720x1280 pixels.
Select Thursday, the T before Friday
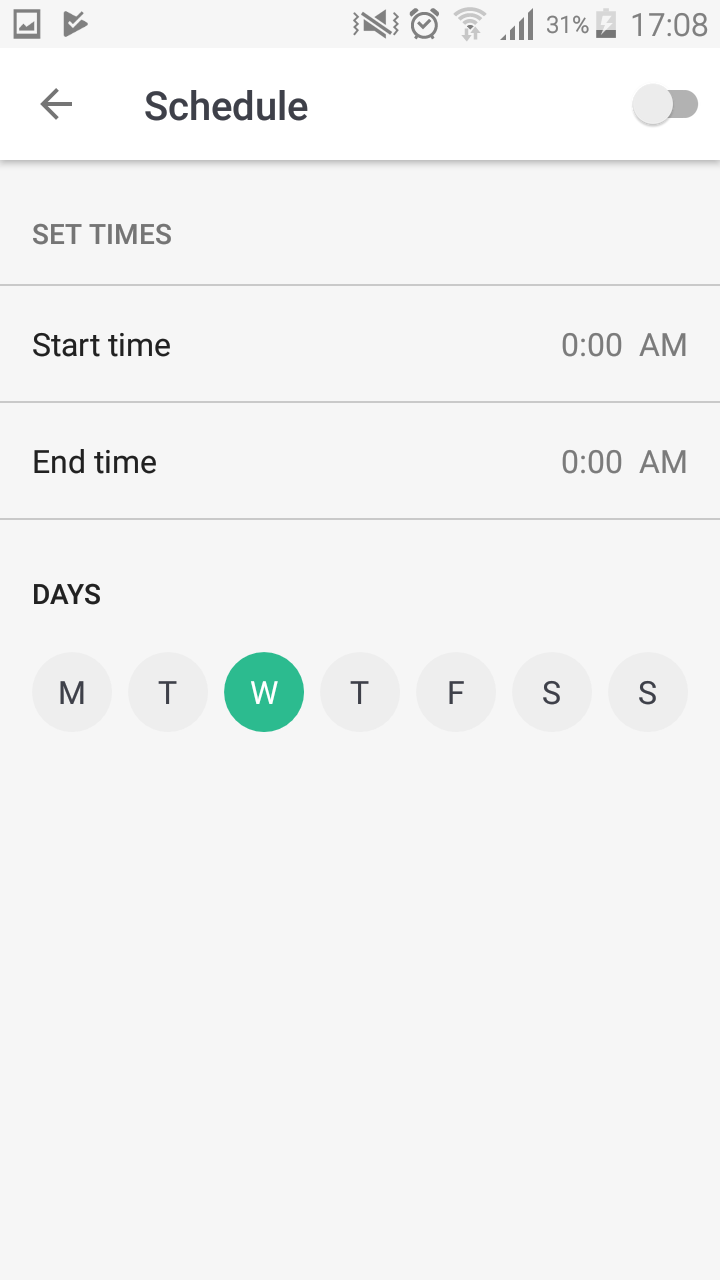[x=360, y=692]
